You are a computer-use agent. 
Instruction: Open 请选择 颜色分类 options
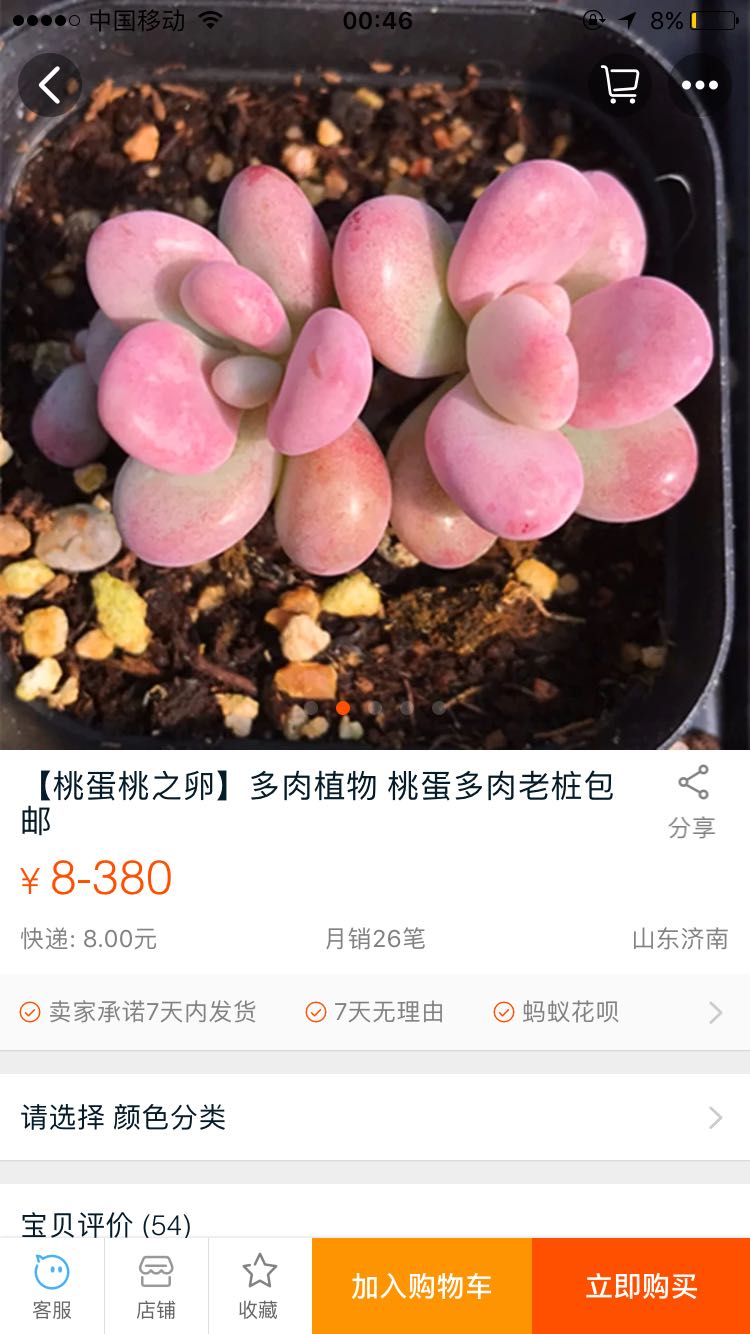(x=374, y=1117)
